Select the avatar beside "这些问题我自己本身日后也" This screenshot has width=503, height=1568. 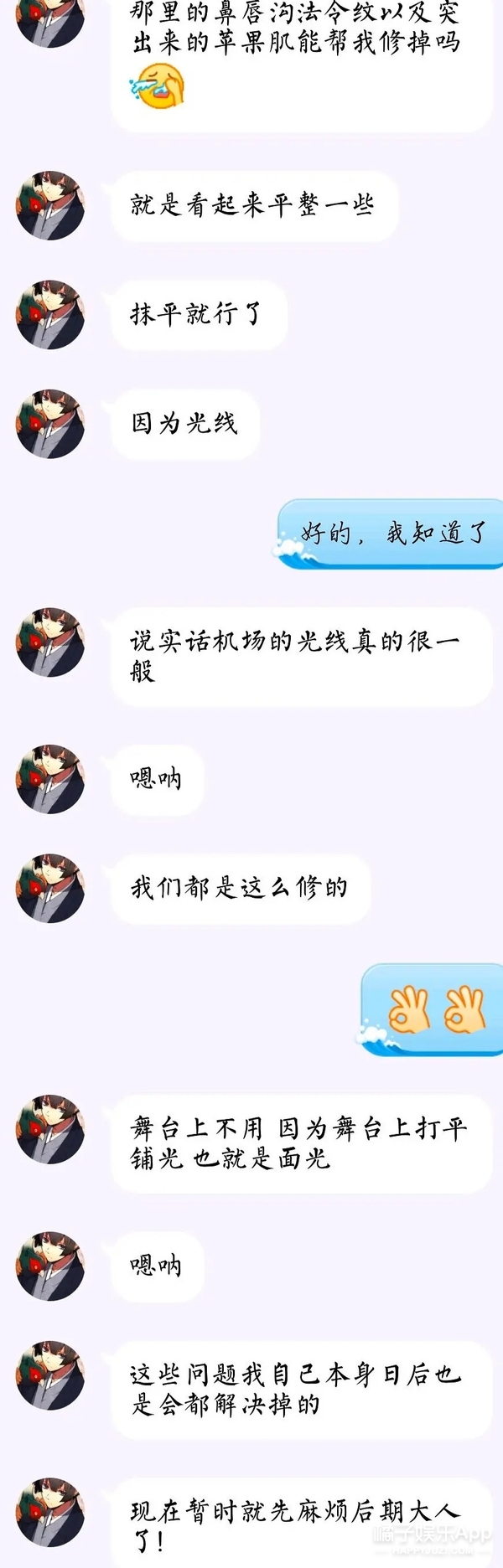(x=50, y=1375)
